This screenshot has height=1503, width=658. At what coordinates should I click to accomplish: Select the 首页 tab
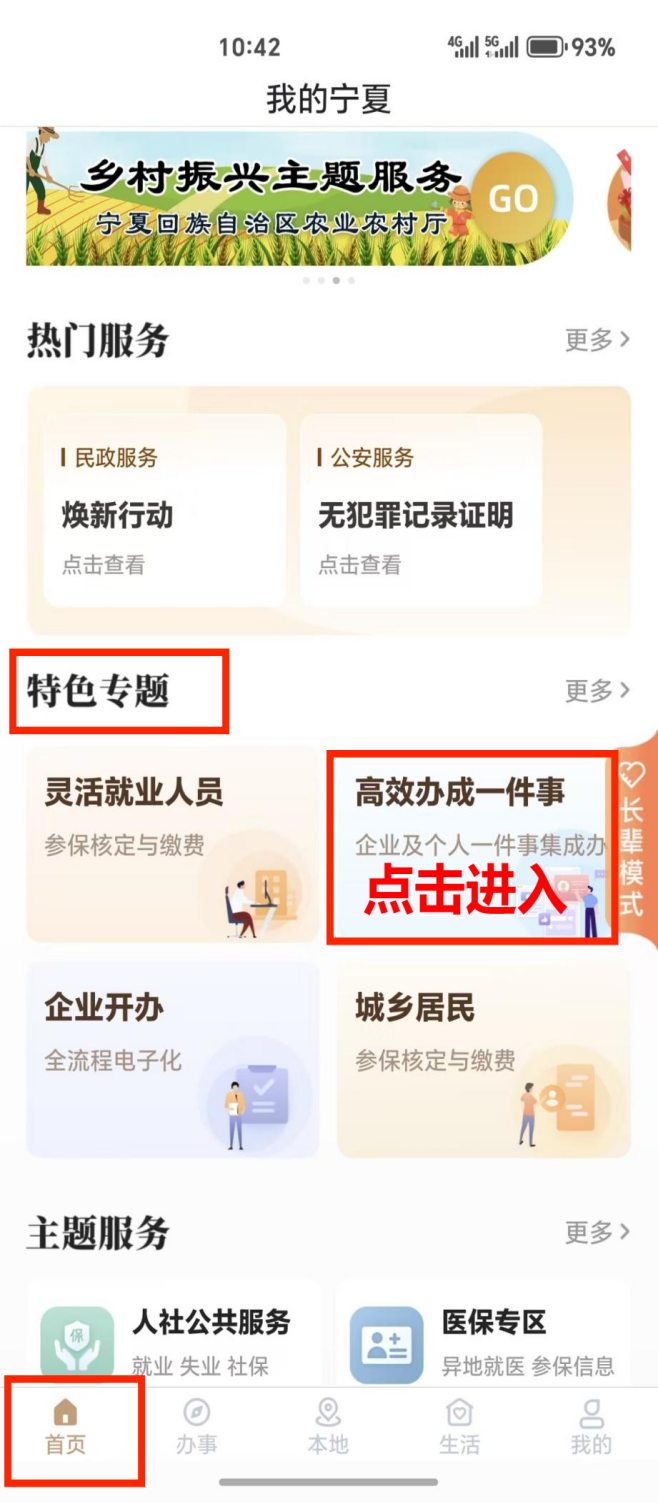tap(66, 1428)
